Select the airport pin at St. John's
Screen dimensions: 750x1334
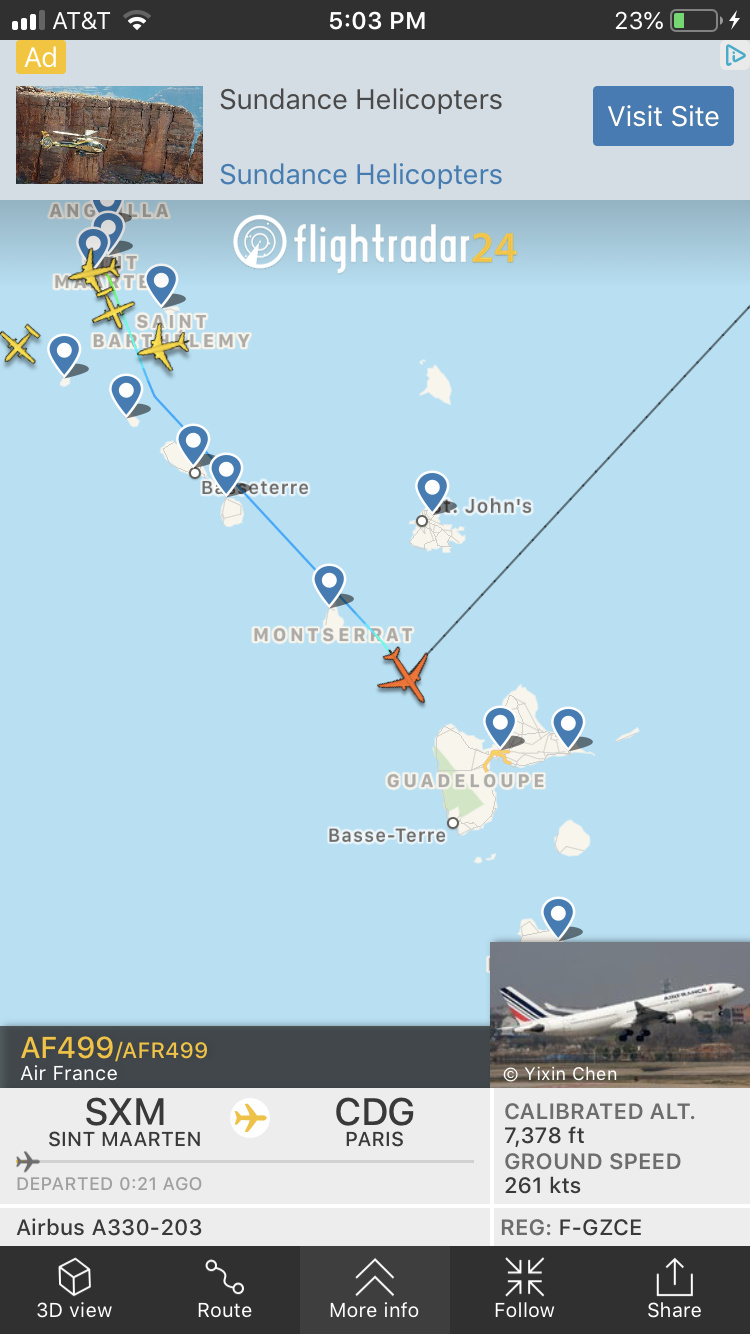[432, 492]
